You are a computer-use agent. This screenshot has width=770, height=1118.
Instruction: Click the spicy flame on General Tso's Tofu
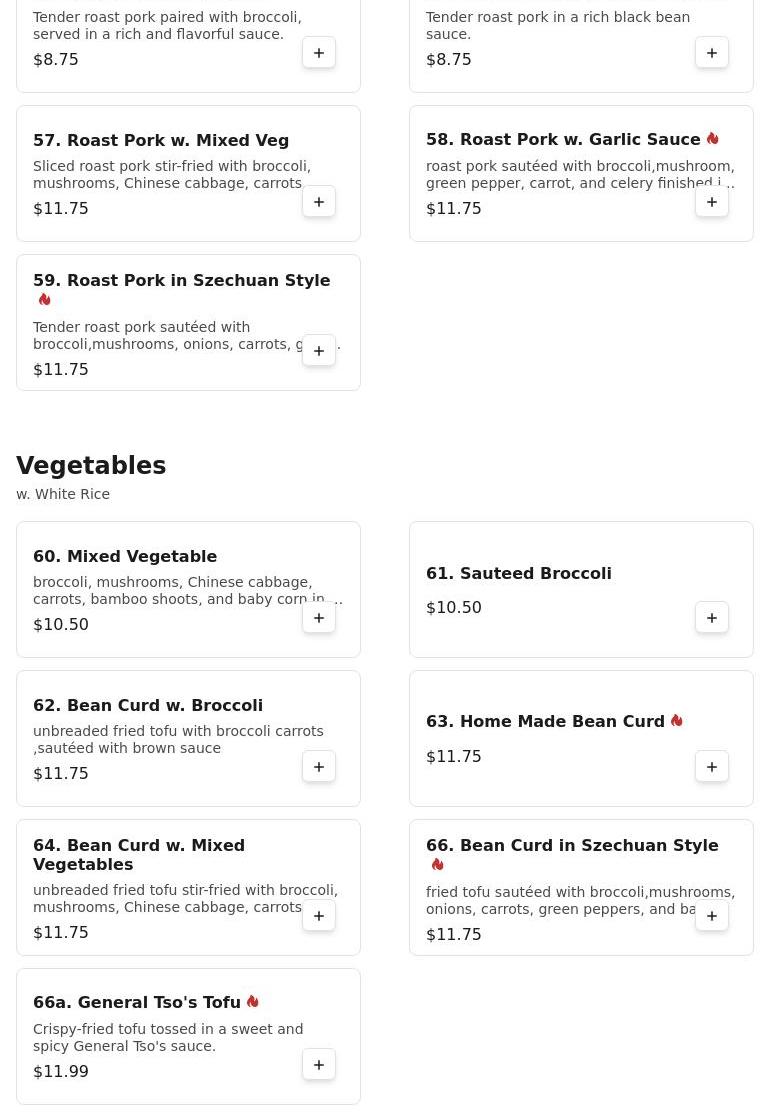(x=253, y=1001)
